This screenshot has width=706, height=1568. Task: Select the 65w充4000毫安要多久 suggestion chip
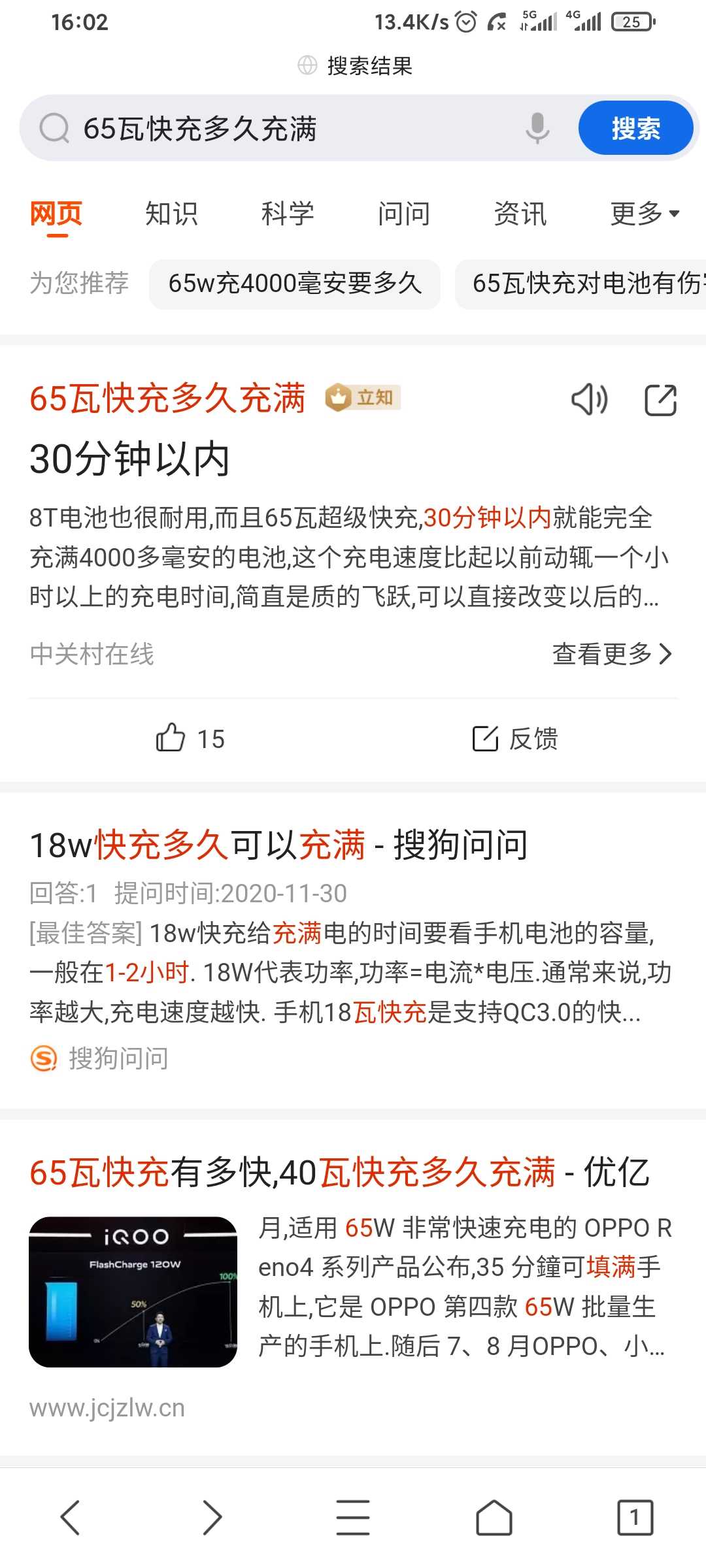[295, 284]
